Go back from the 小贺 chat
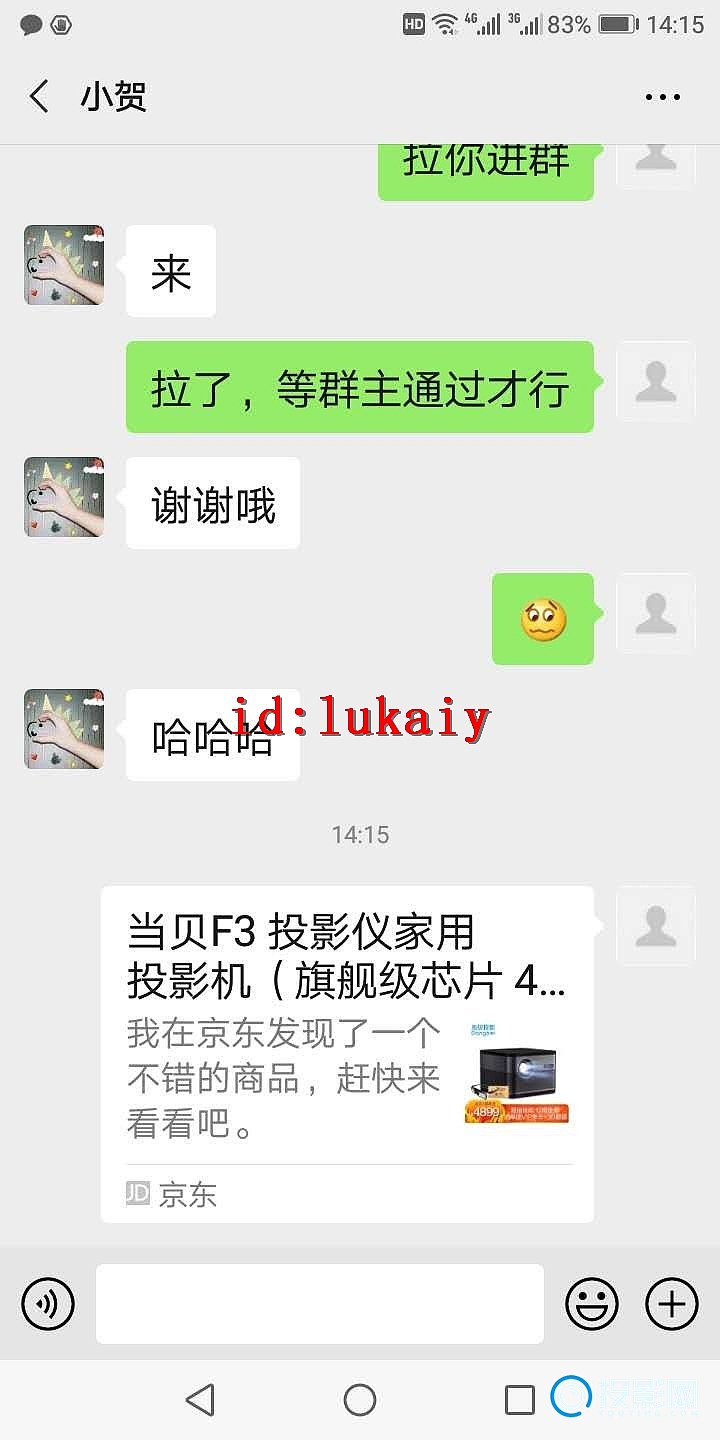This screenshot has height=1440, width=720. pyautogui.click(x=40, y=97)
